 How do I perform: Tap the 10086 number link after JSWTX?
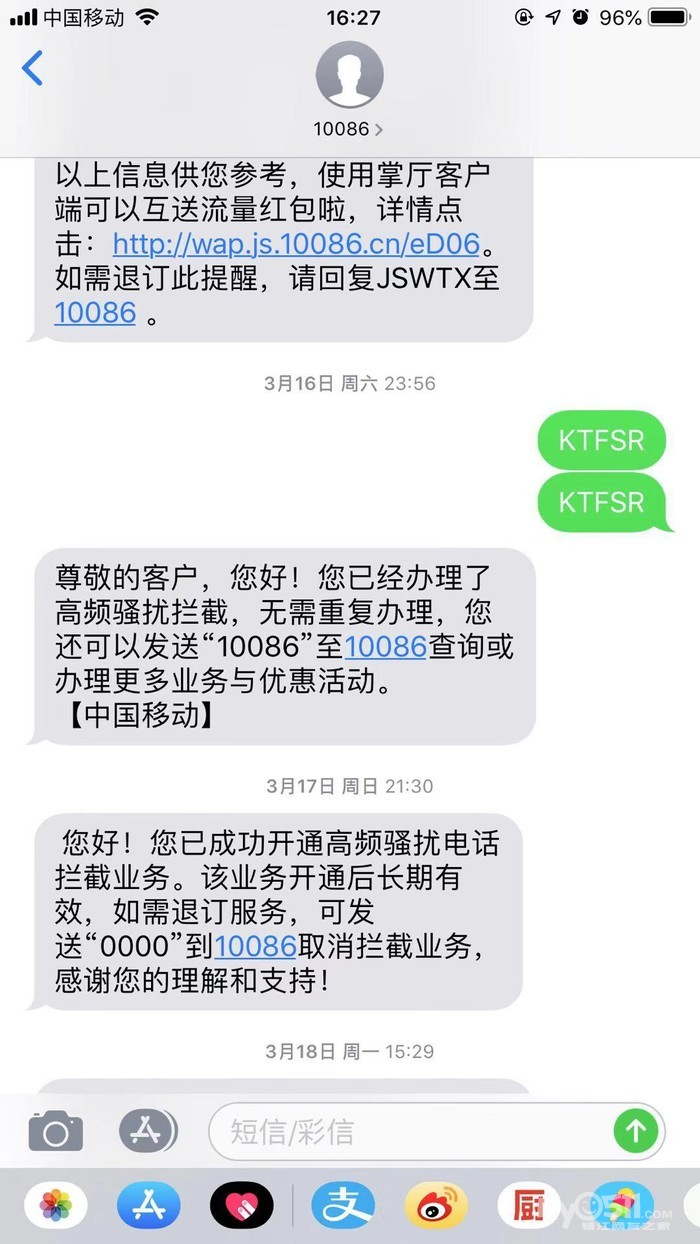pyautogui.click(x=95, y=312)
